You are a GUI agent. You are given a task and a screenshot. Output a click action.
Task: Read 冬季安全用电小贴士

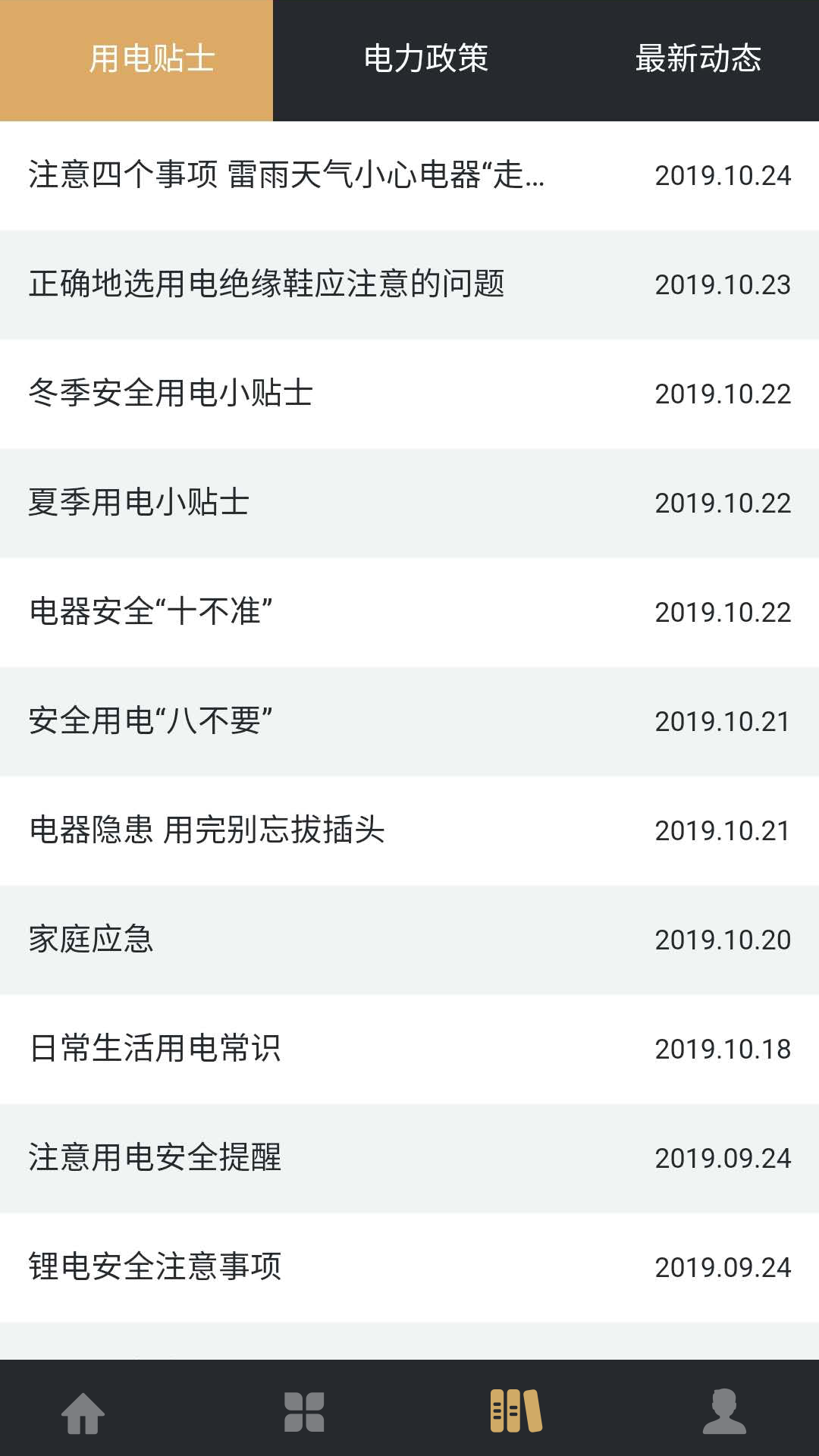[x=173, y=394]
